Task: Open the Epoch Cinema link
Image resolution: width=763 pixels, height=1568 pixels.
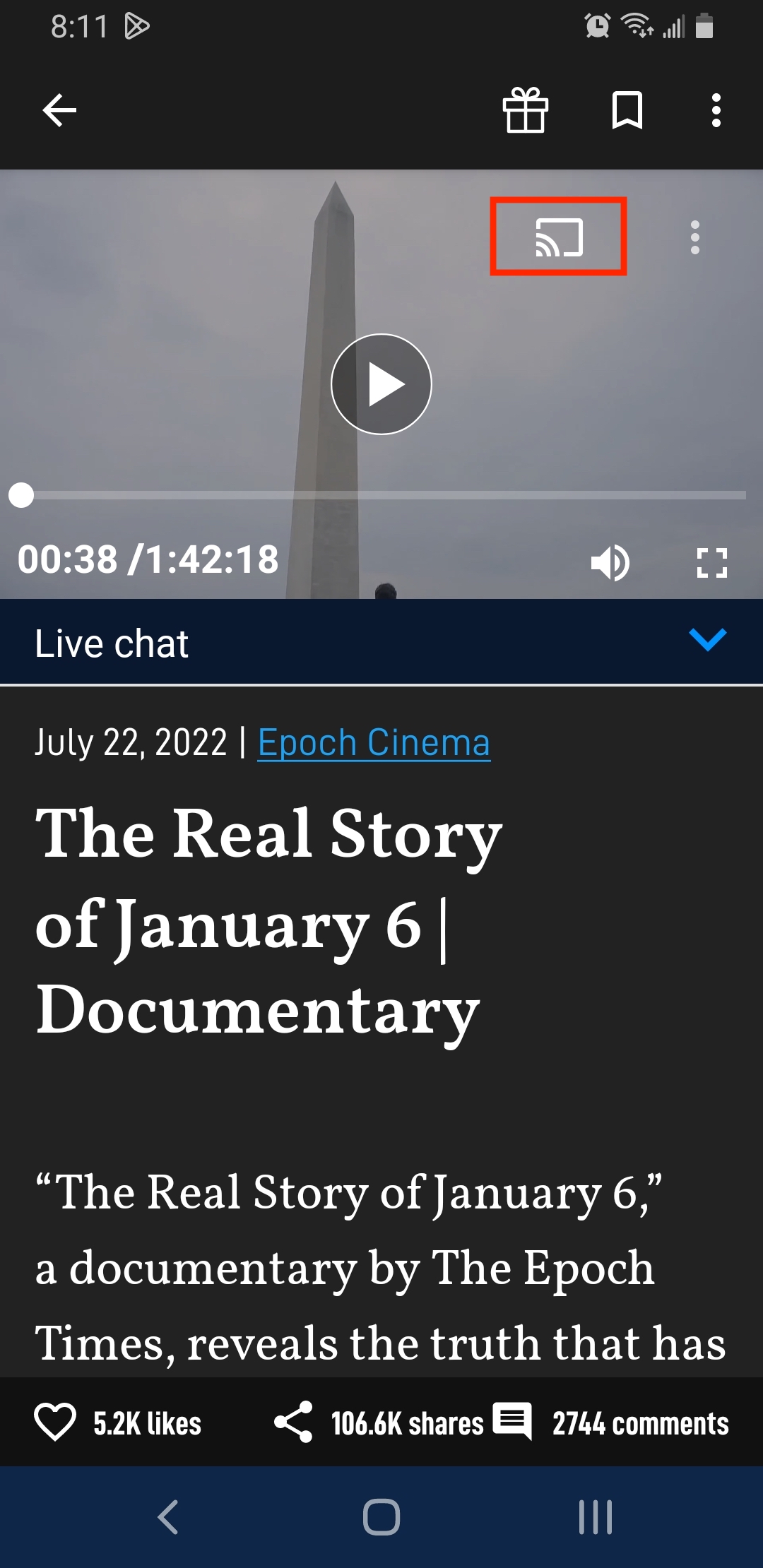Action: (x=374, y=743)
